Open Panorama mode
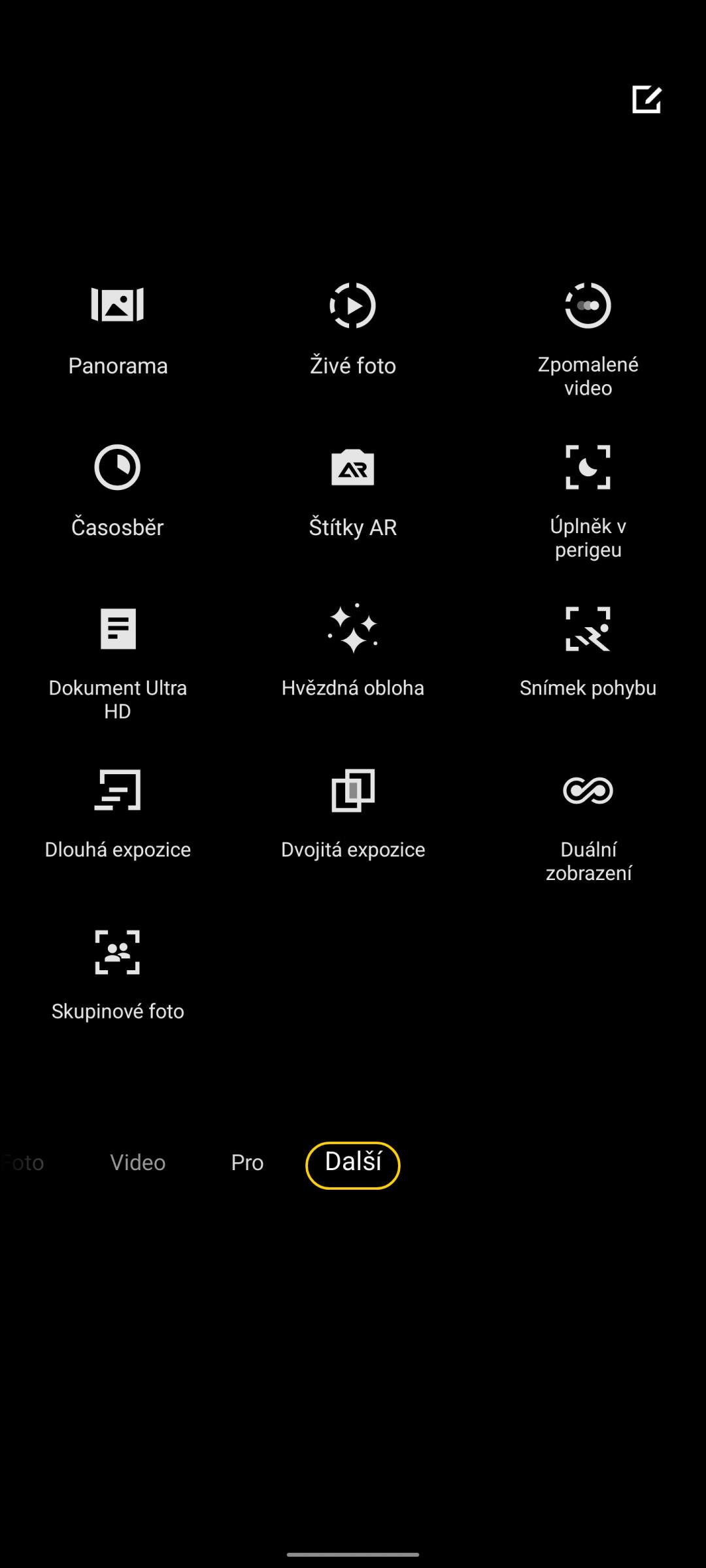706x1568 pixels. coord(118,330)
